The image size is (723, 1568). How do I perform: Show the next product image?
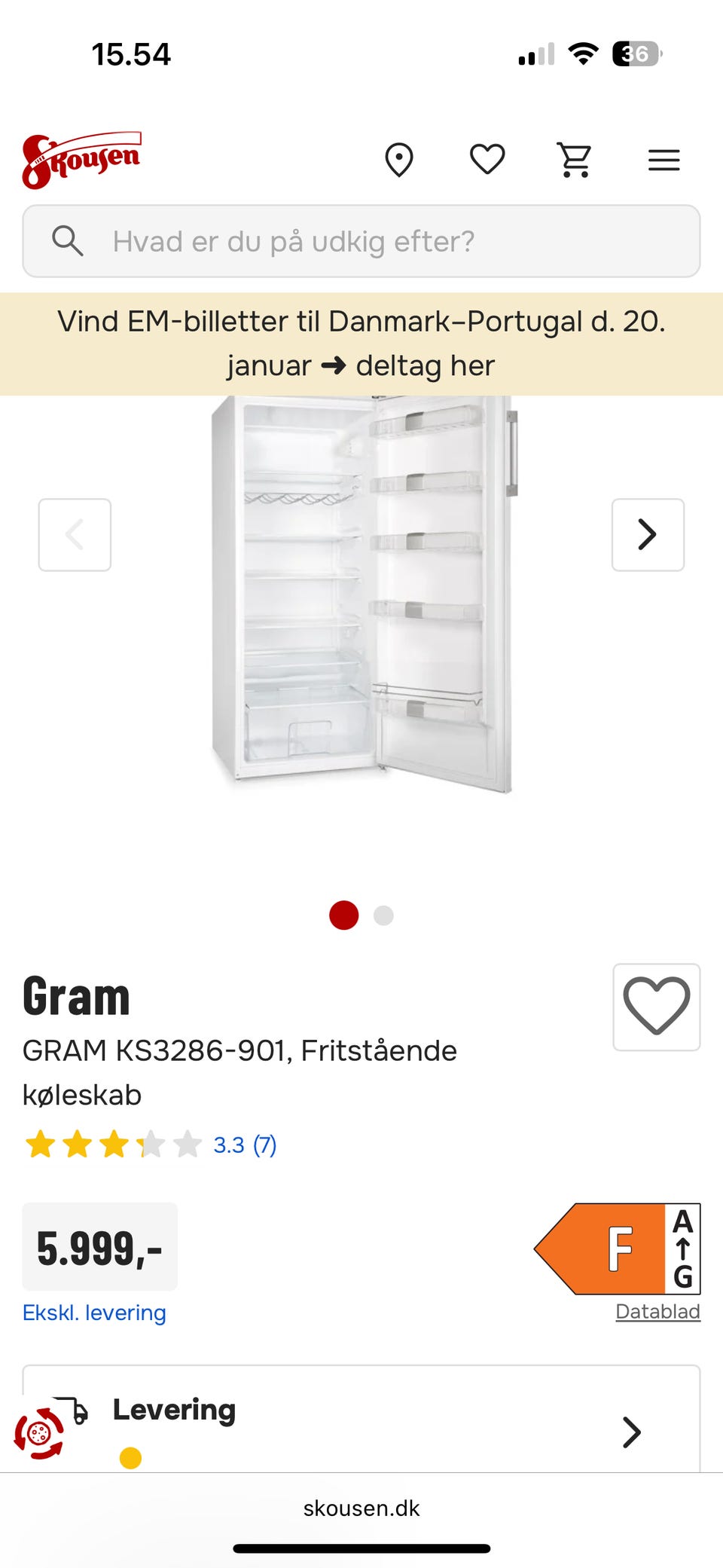pyautogui.click(x=648, y=534)
